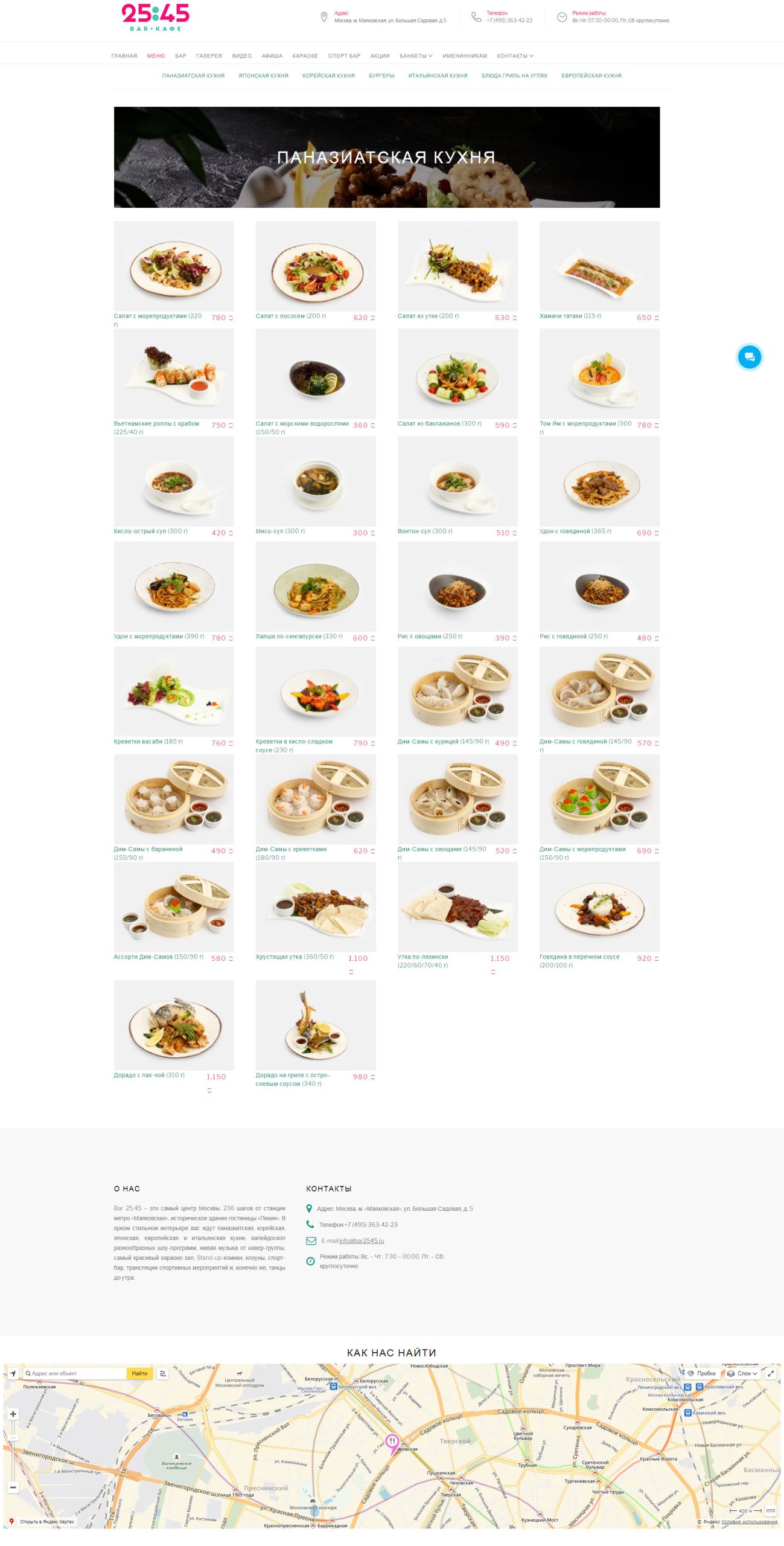This screenshot has width=784, height=1546.
Task: Expand the map to fullscreen
Action: 771,1373
